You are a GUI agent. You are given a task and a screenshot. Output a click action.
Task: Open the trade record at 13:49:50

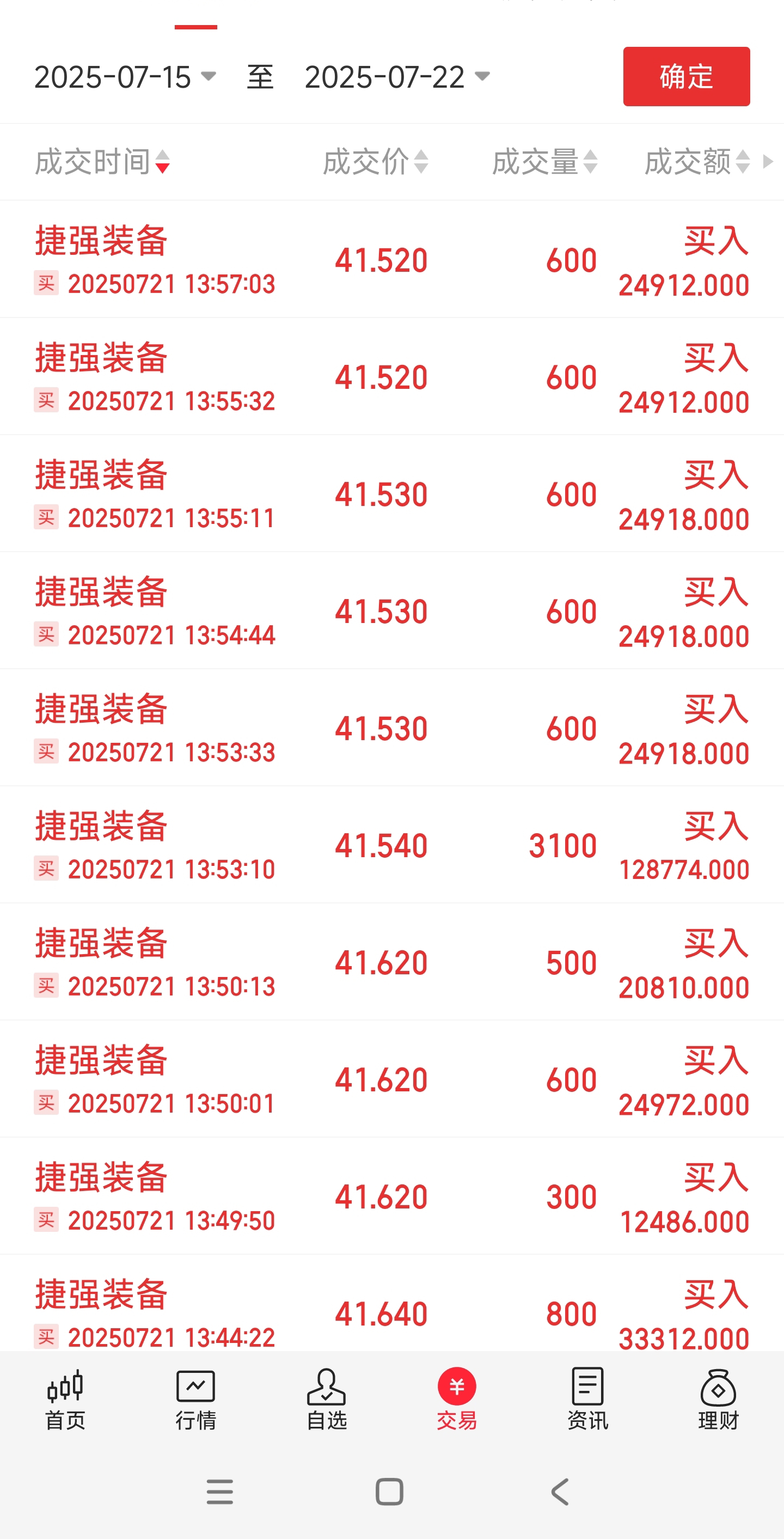coord(391,1196)
